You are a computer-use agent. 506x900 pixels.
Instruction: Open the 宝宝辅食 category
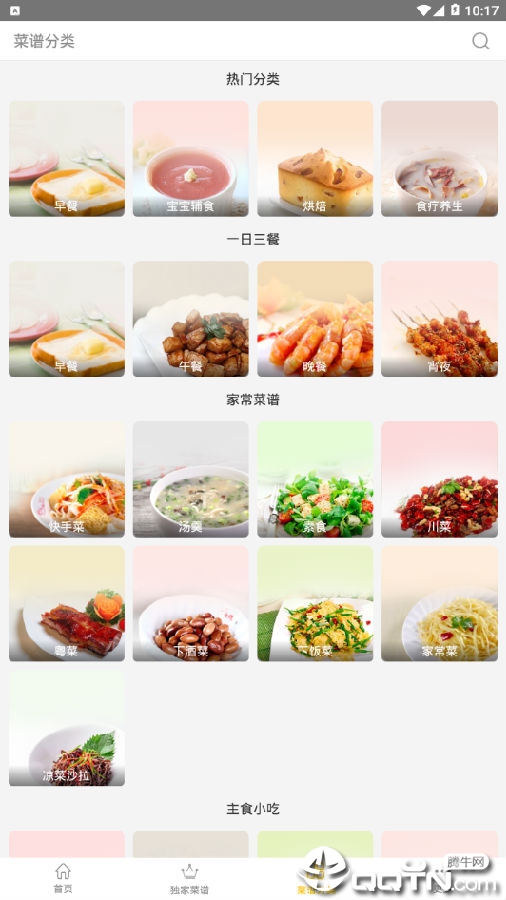(x=191, y=159)
